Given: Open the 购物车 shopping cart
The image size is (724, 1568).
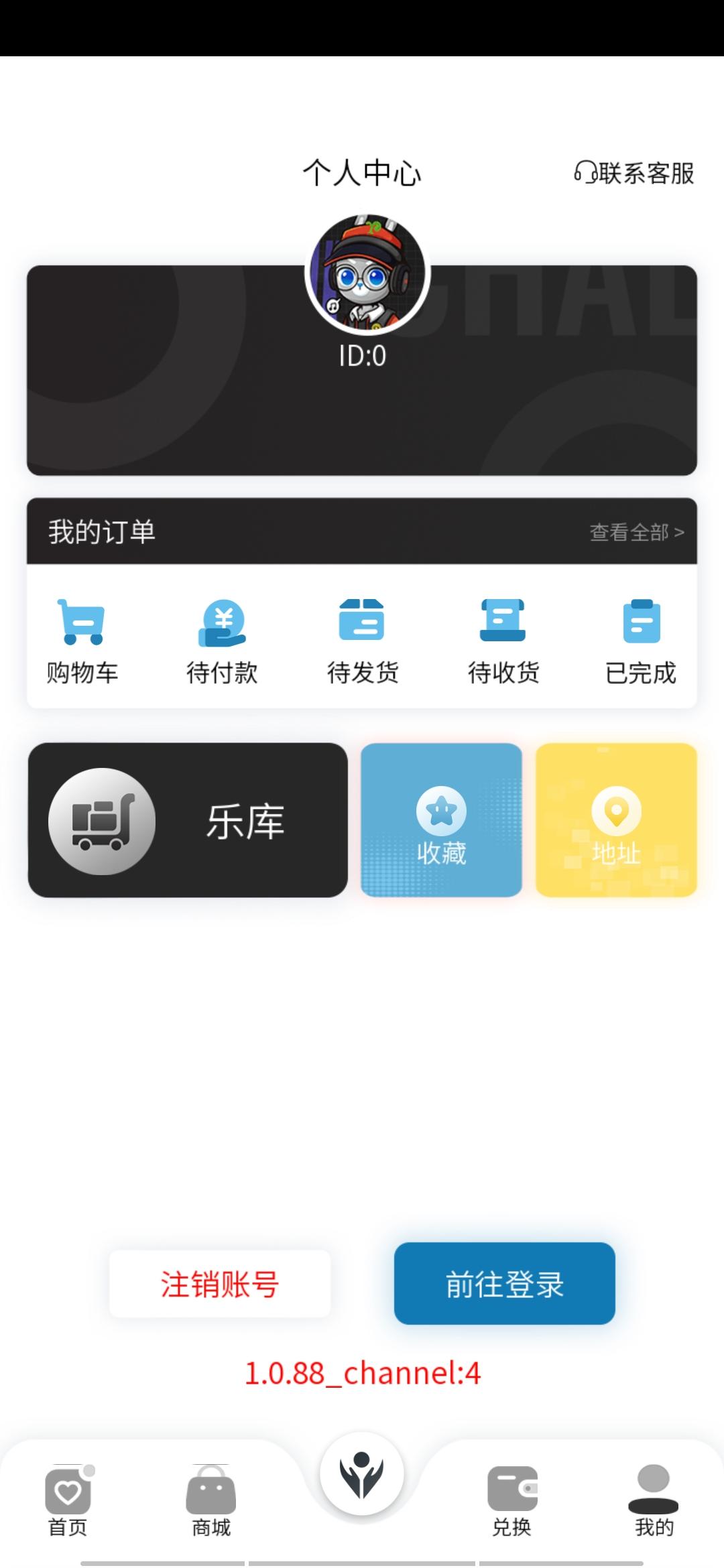Looking at the screenshot, I should click(x=82, y=641).
